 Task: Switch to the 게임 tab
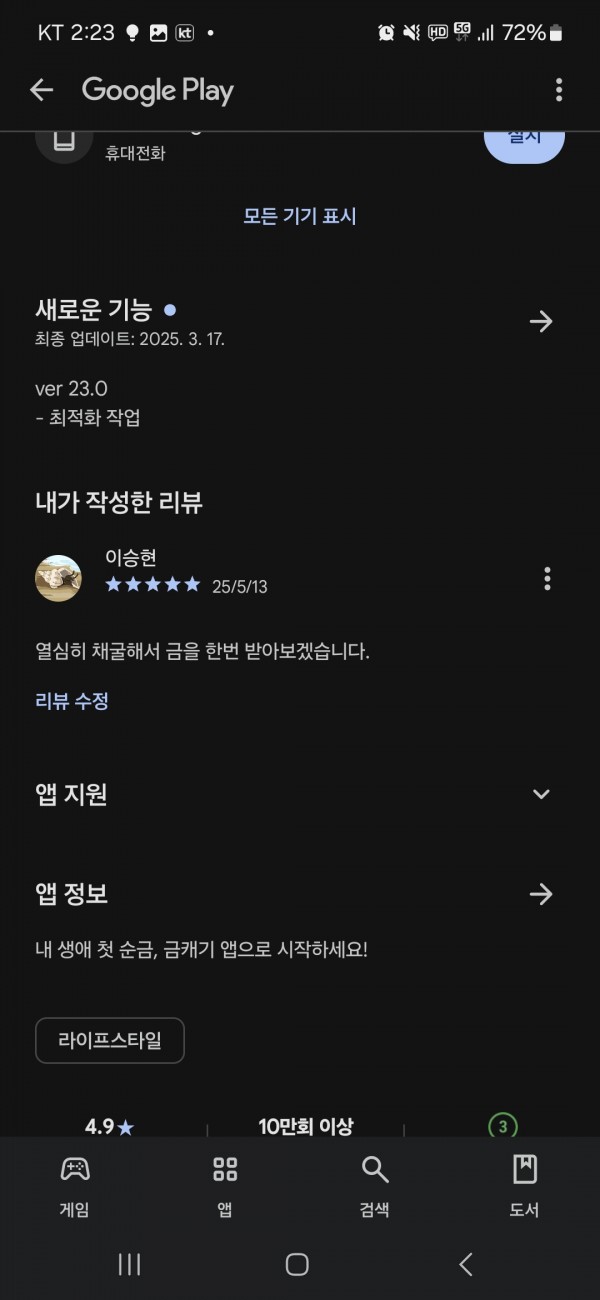75,1185
